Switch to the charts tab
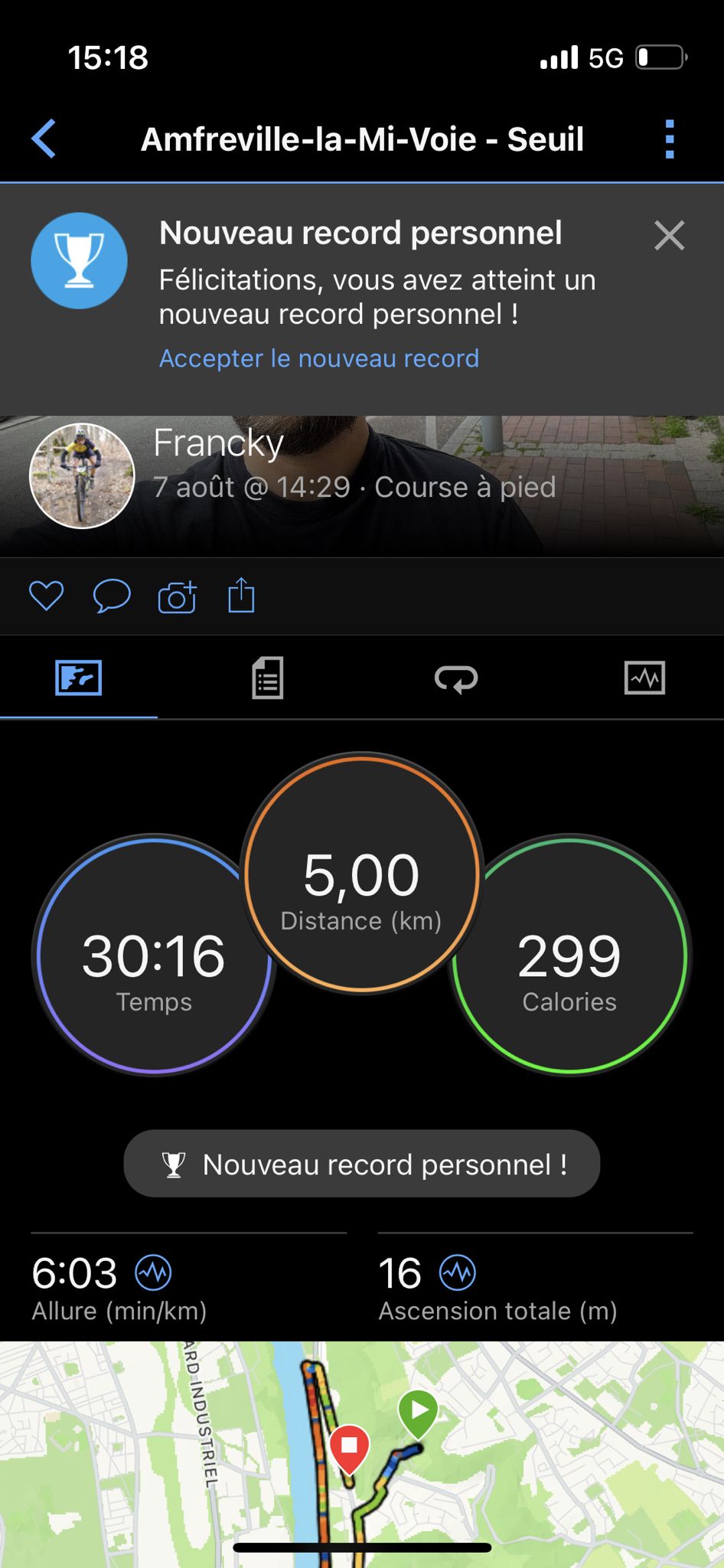Screen dimensions: 724x1568 point(644,678)
